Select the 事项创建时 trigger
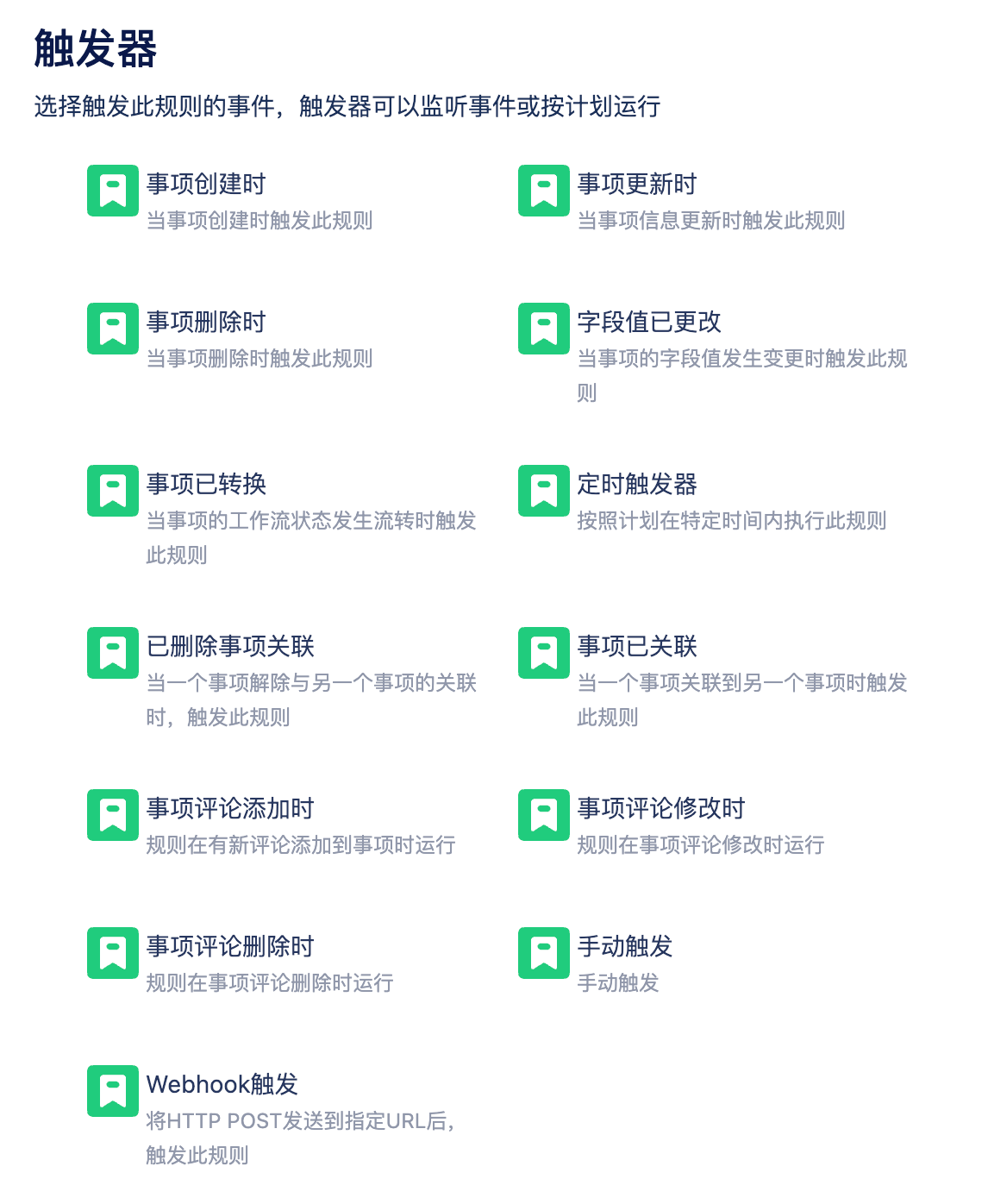This screenshot has width=988, height=1204. click(206, 185)
